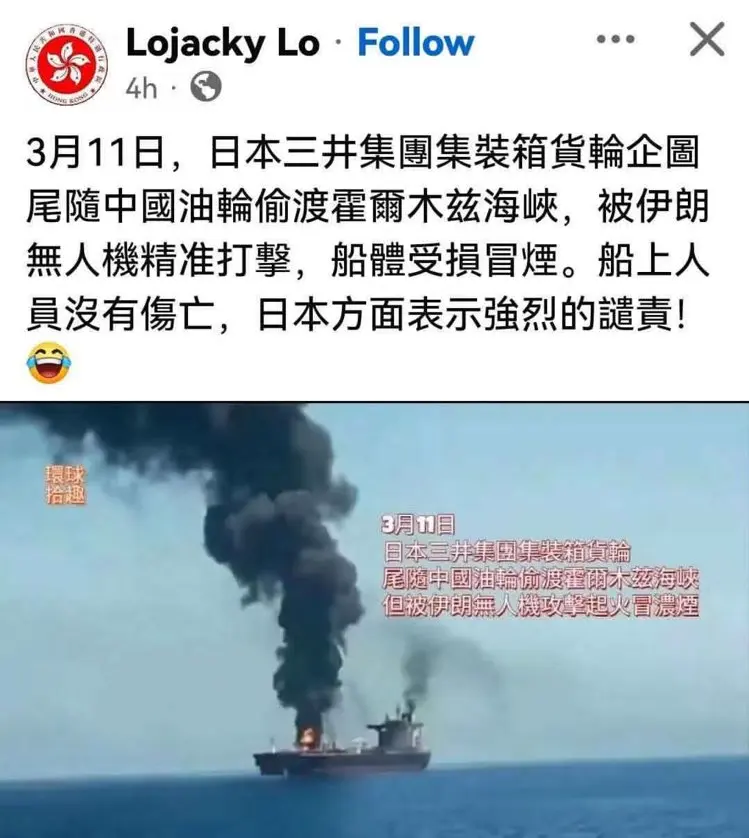Image resolution: width=749 pixels, height=838 pixels.
Task: Open Lojacky Lo's profile picture
Action: click(x=66, y=66)
